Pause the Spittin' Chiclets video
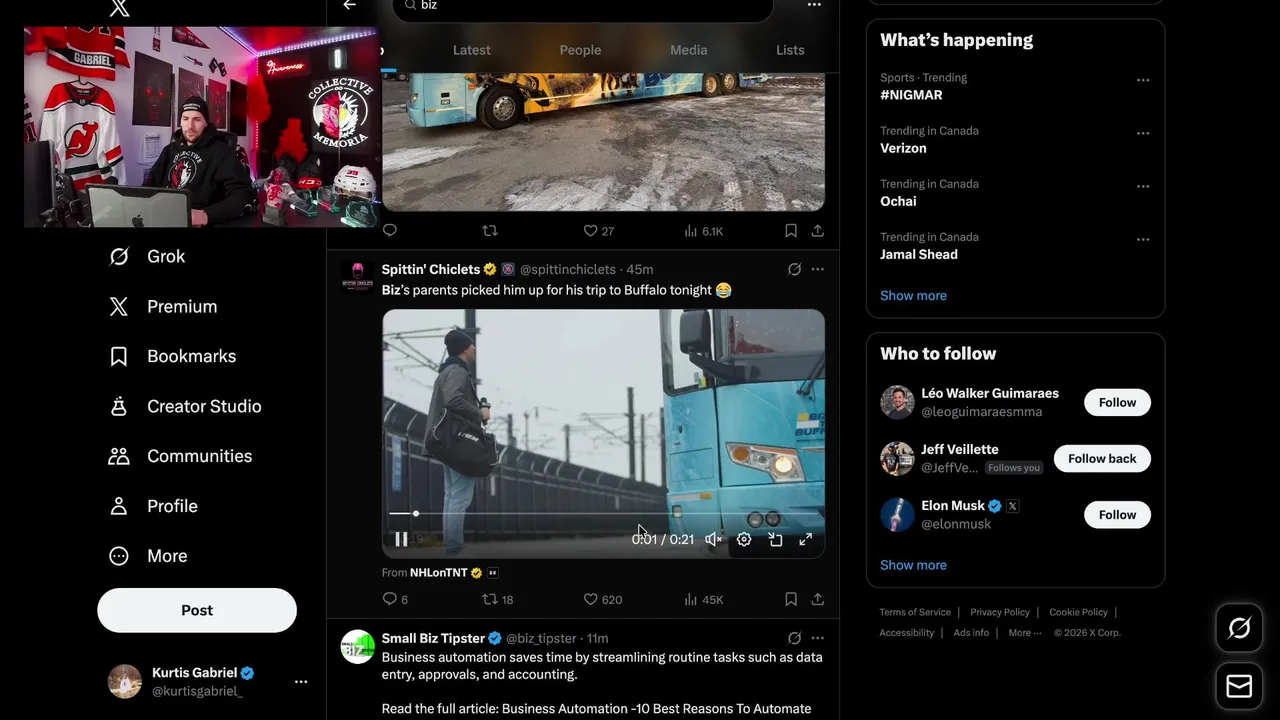 (401, 540)
